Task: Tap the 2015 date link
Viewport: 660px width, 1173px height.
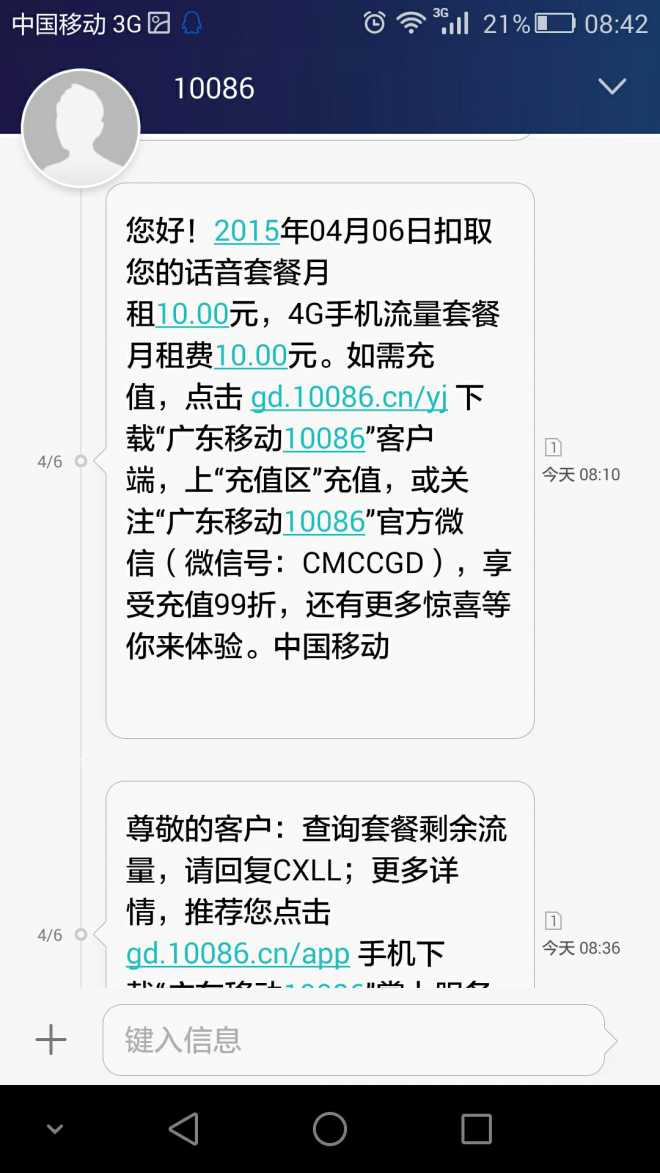Action: (247, 231)
